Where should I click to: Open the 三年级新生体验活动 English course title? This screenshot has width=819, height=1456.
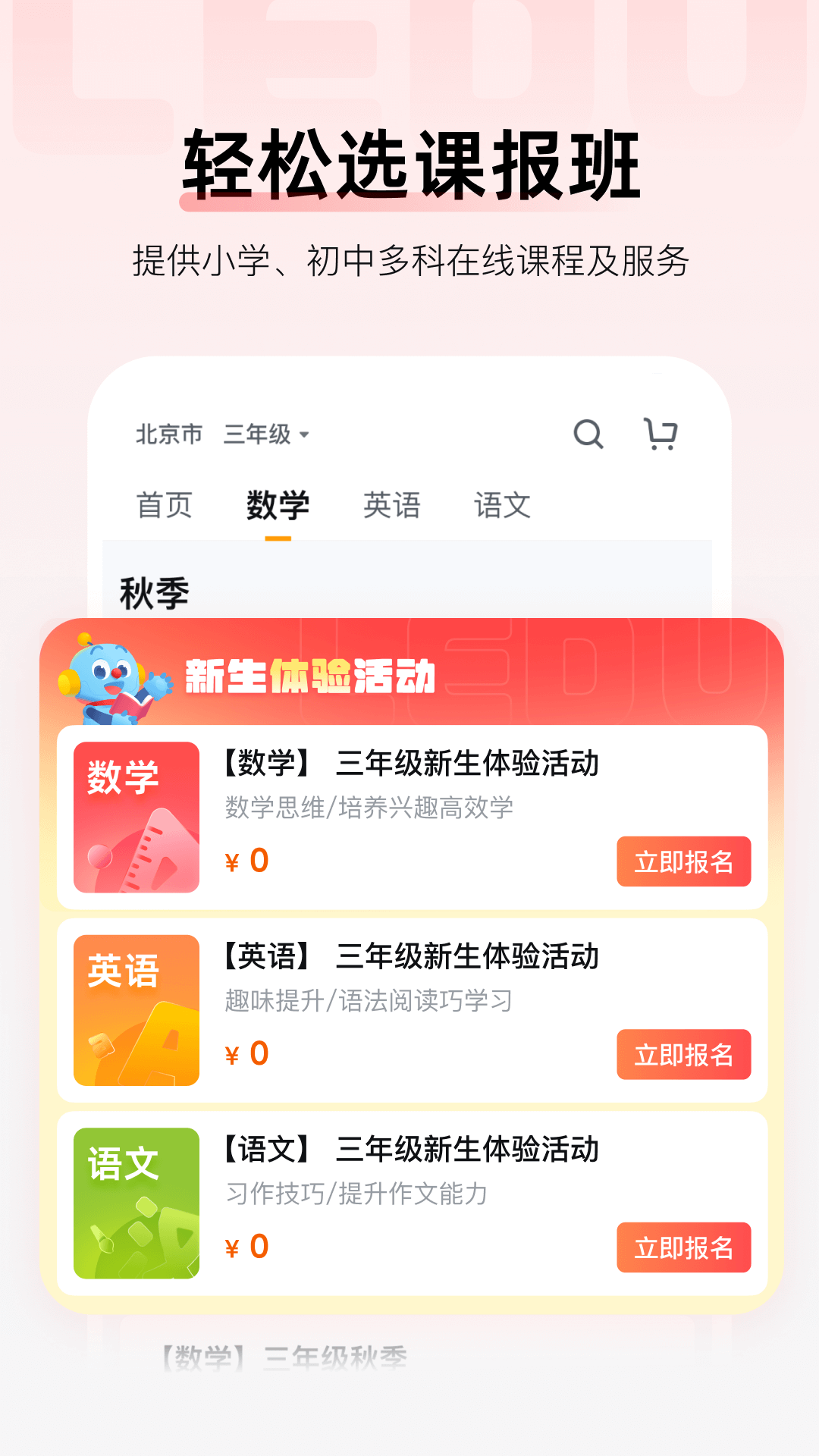pyautogui.click(x=409, y=956)
